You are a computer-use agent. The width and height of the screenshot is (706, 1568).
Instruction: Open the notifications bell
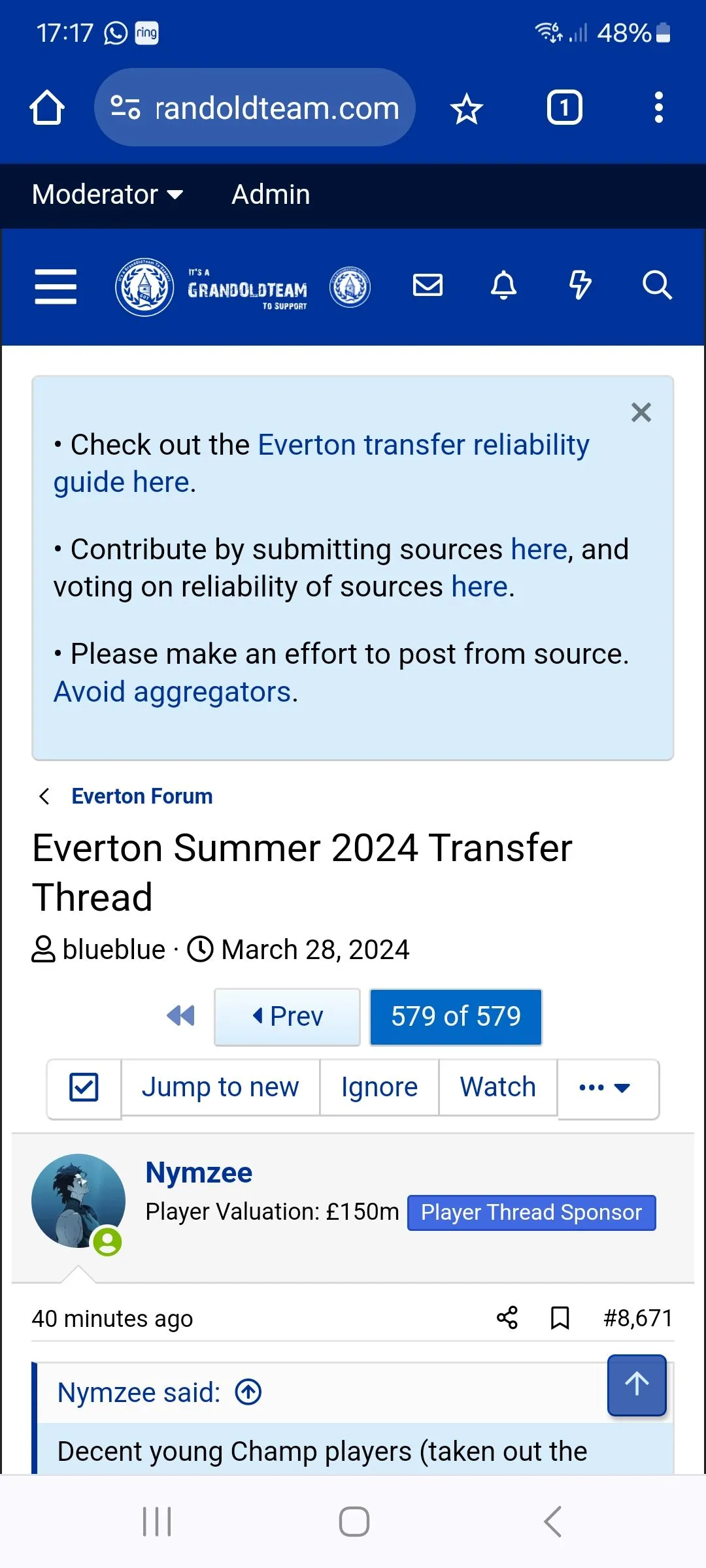pyautogui.click(x=503, y=286)
